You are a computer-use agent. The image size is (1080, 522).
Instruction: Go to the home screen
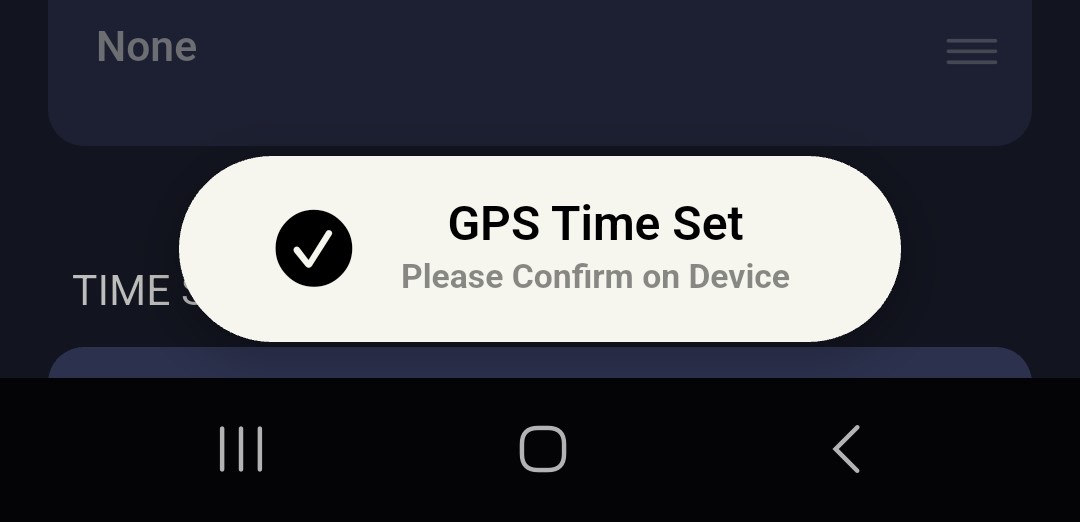pos(543,449)
